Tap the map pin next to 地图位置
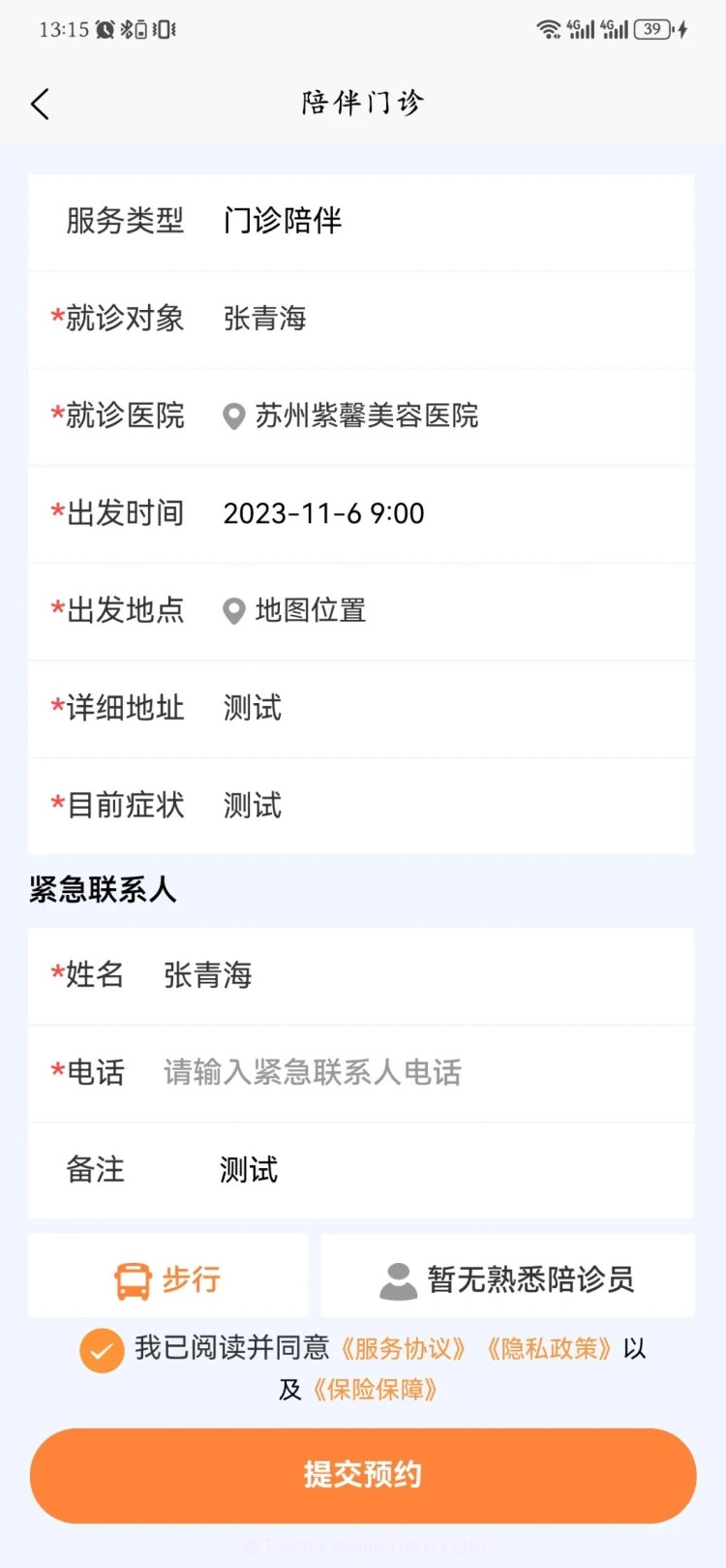Image resolution: width=726 pixels, height=1568 pixels. [x=233, y=611]
